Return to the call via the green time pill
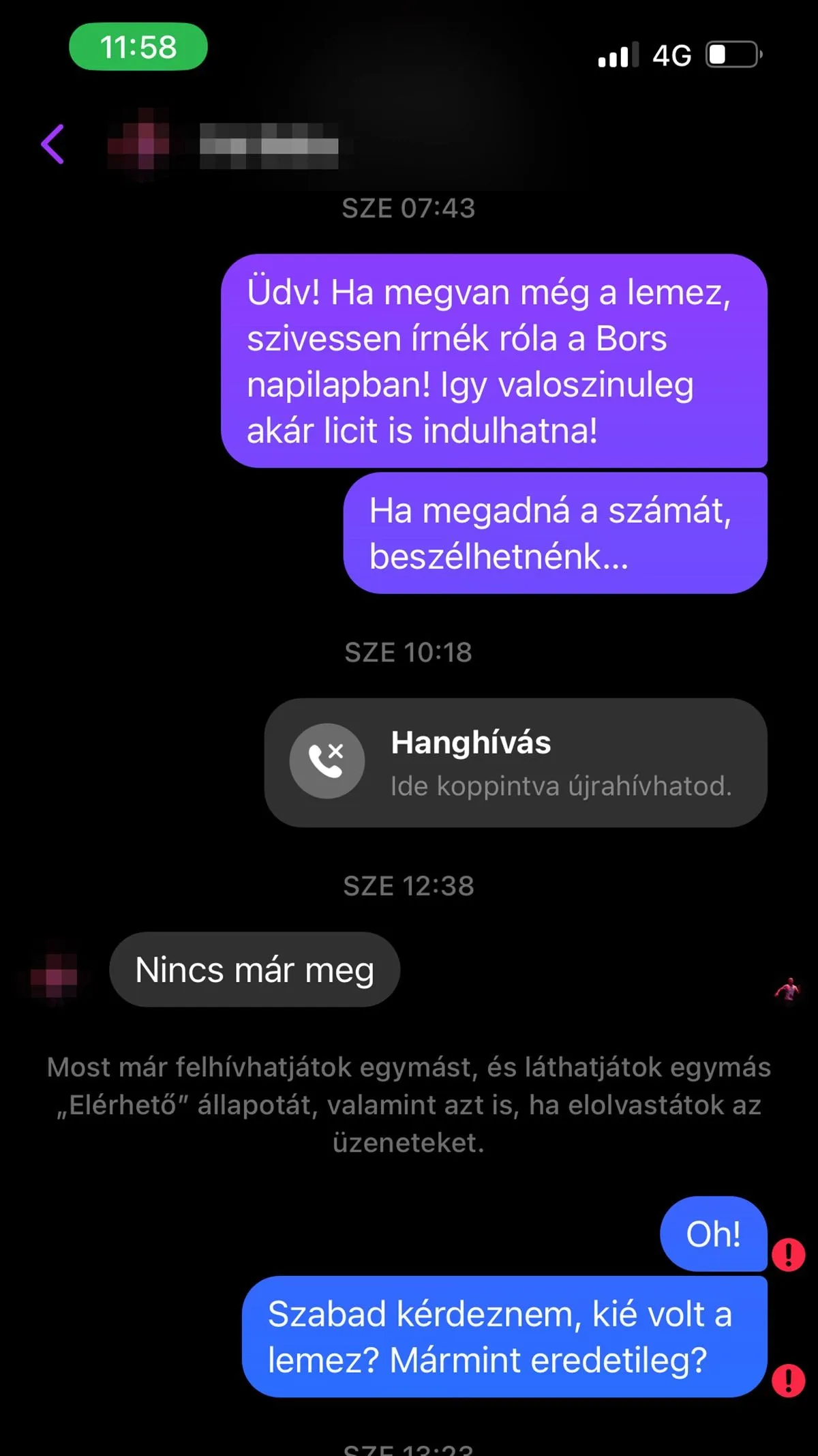This screenshot has width=818, height=1456. (138, 47)
